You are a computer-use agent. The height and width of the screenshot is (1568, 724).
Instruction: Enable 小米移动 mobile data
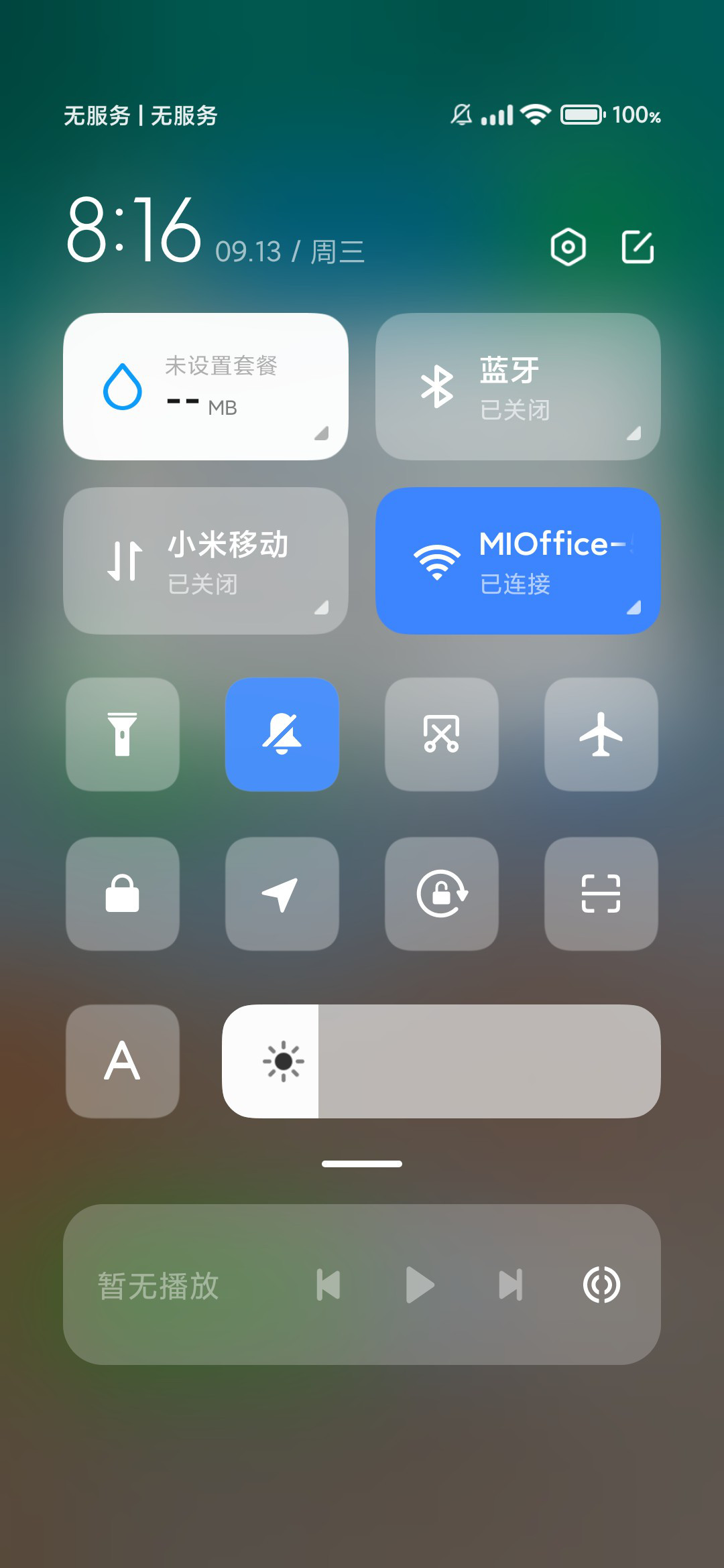coord(206,561)
